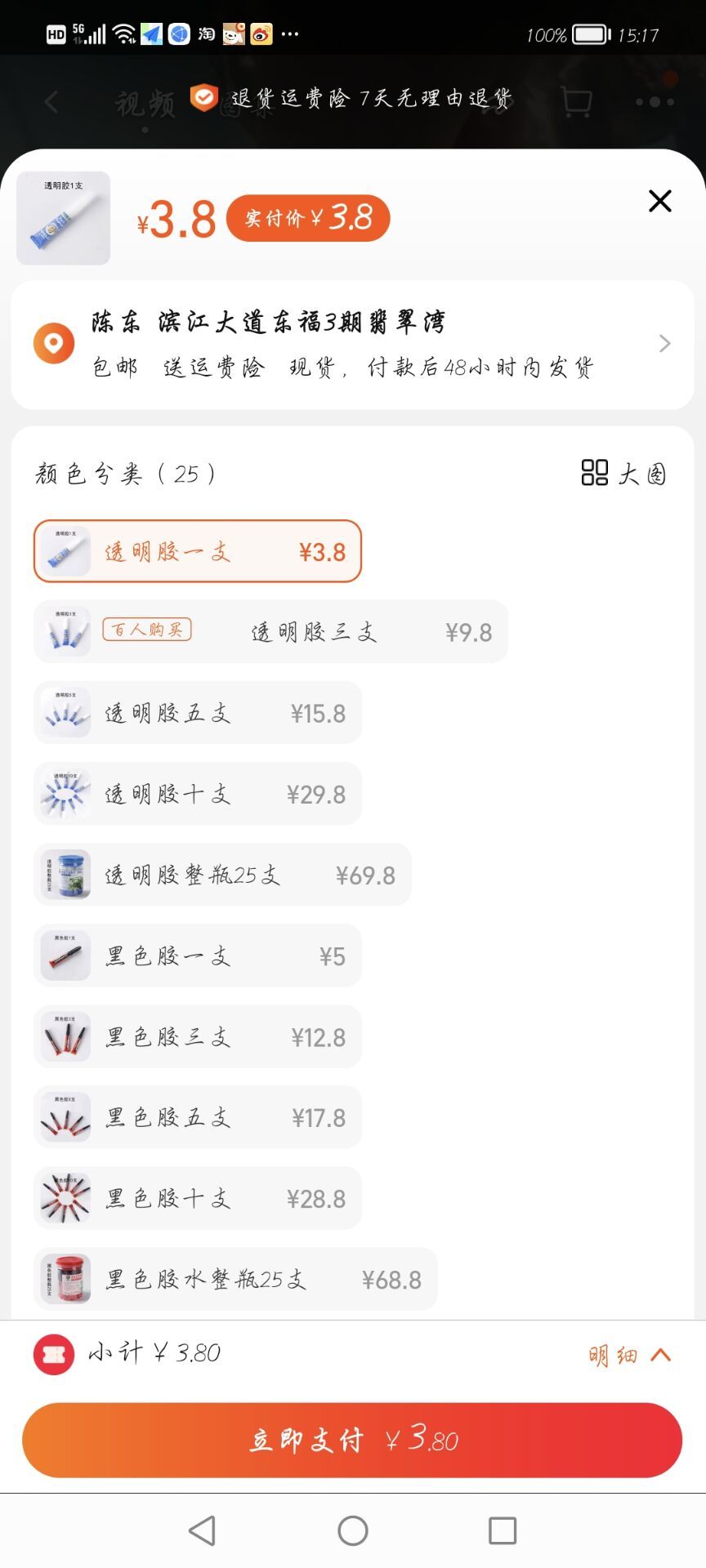Tap 立即支付 to pay ¥3.80
The height and width of the screenshot is (1568, 706).
pyautogui.click(x=352, y=1440)
